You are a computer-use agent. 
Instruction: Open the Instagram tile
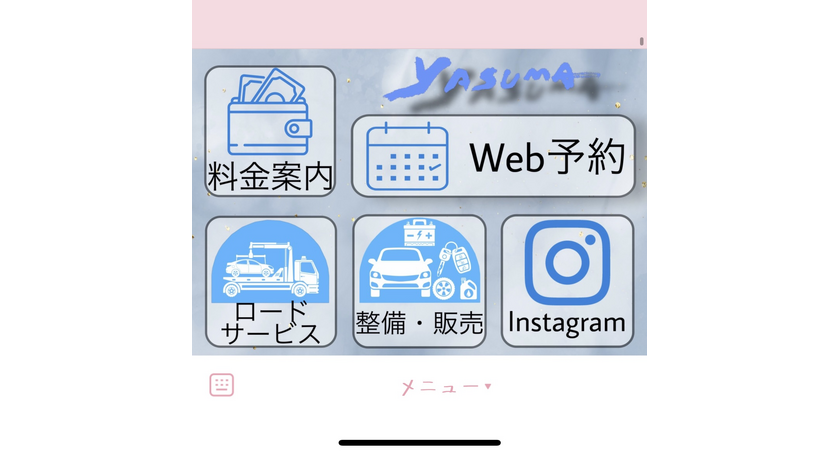[x=567, y=281]
